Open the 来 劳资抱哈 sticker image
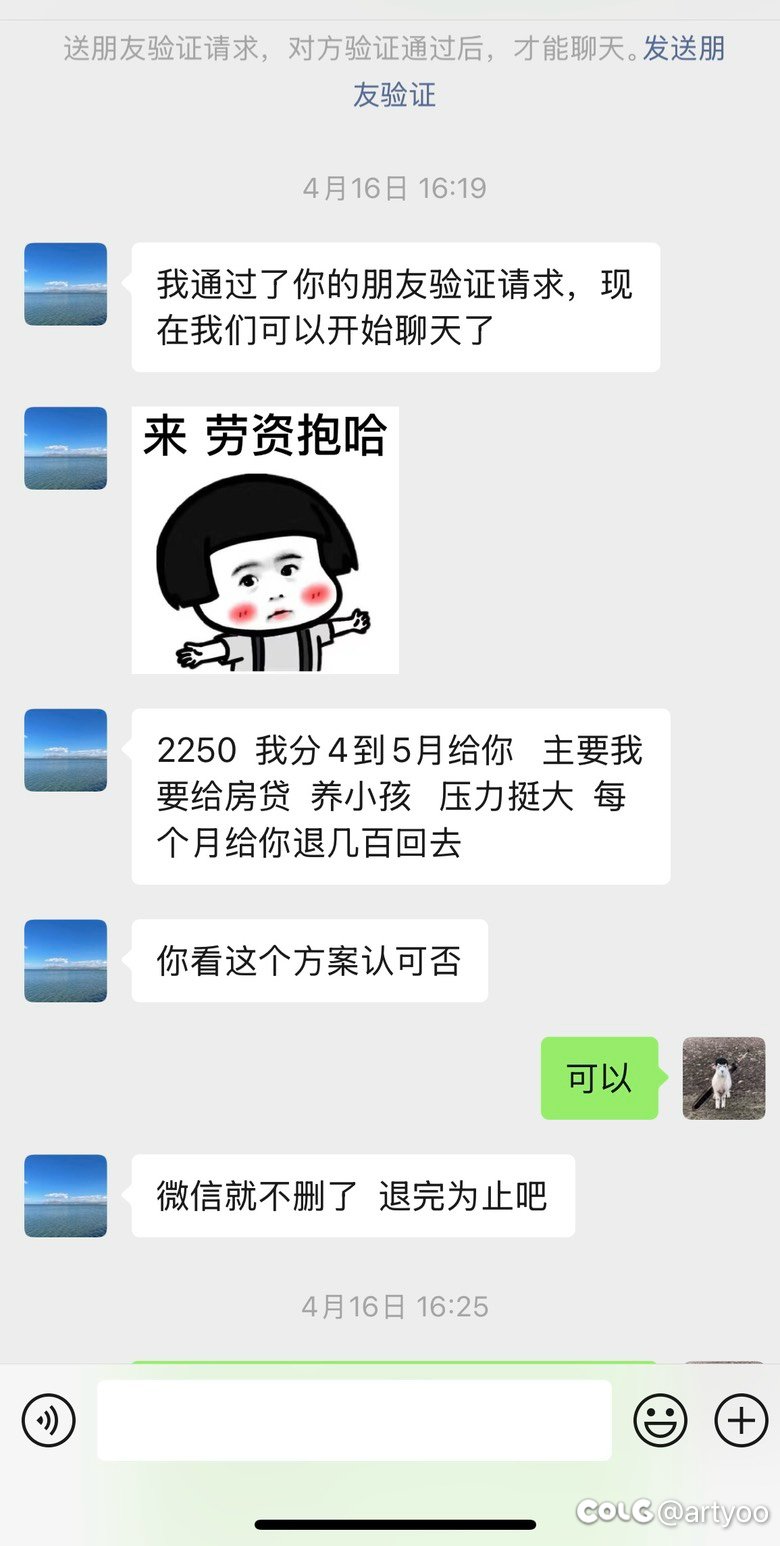The width and height of the screenshot is (780, 1546). [265, 540]
